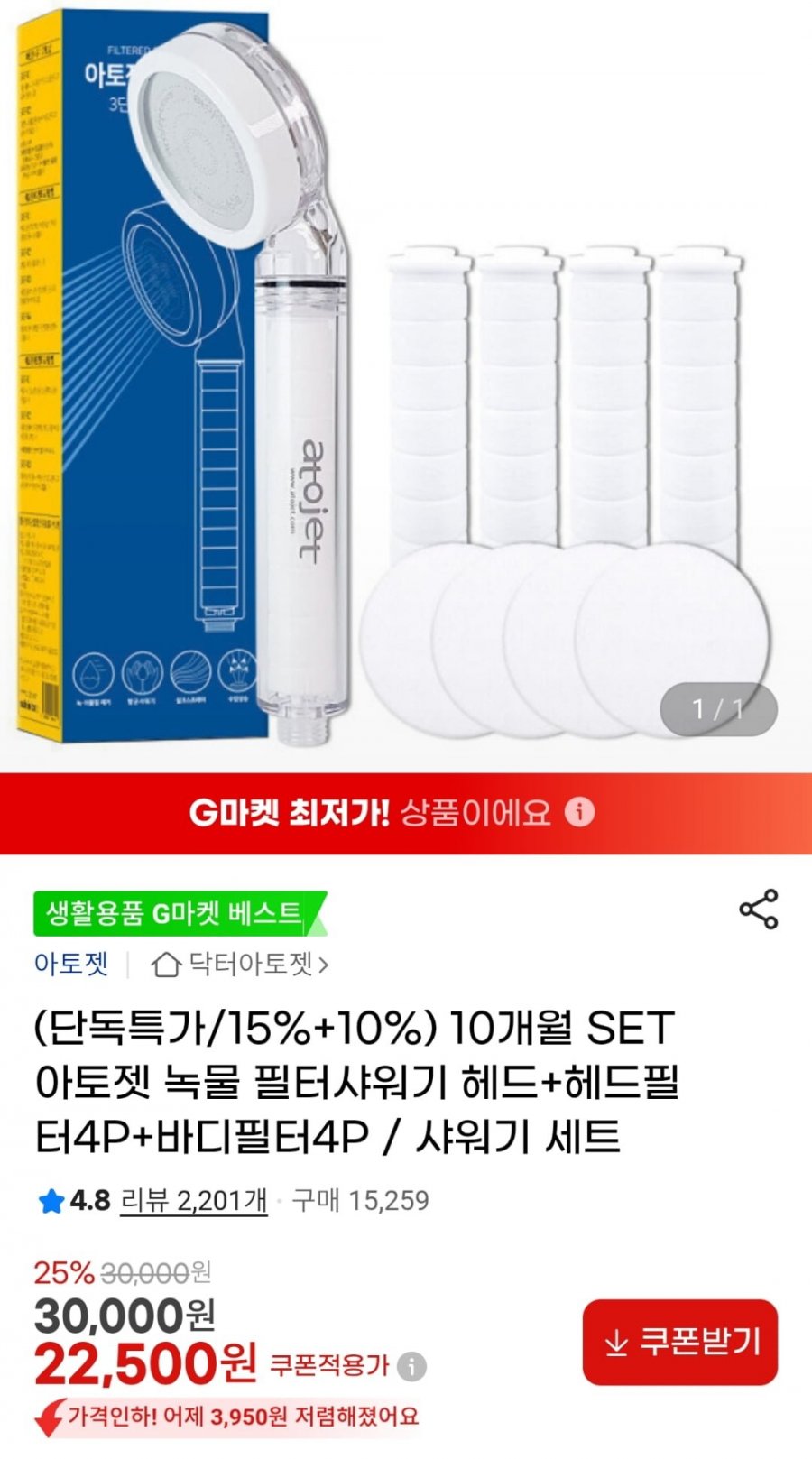812x1459 pixels.
Task: Open info icon on G마켓 최저가 banner
Action: pyautogui.click(x=580, y=812)
